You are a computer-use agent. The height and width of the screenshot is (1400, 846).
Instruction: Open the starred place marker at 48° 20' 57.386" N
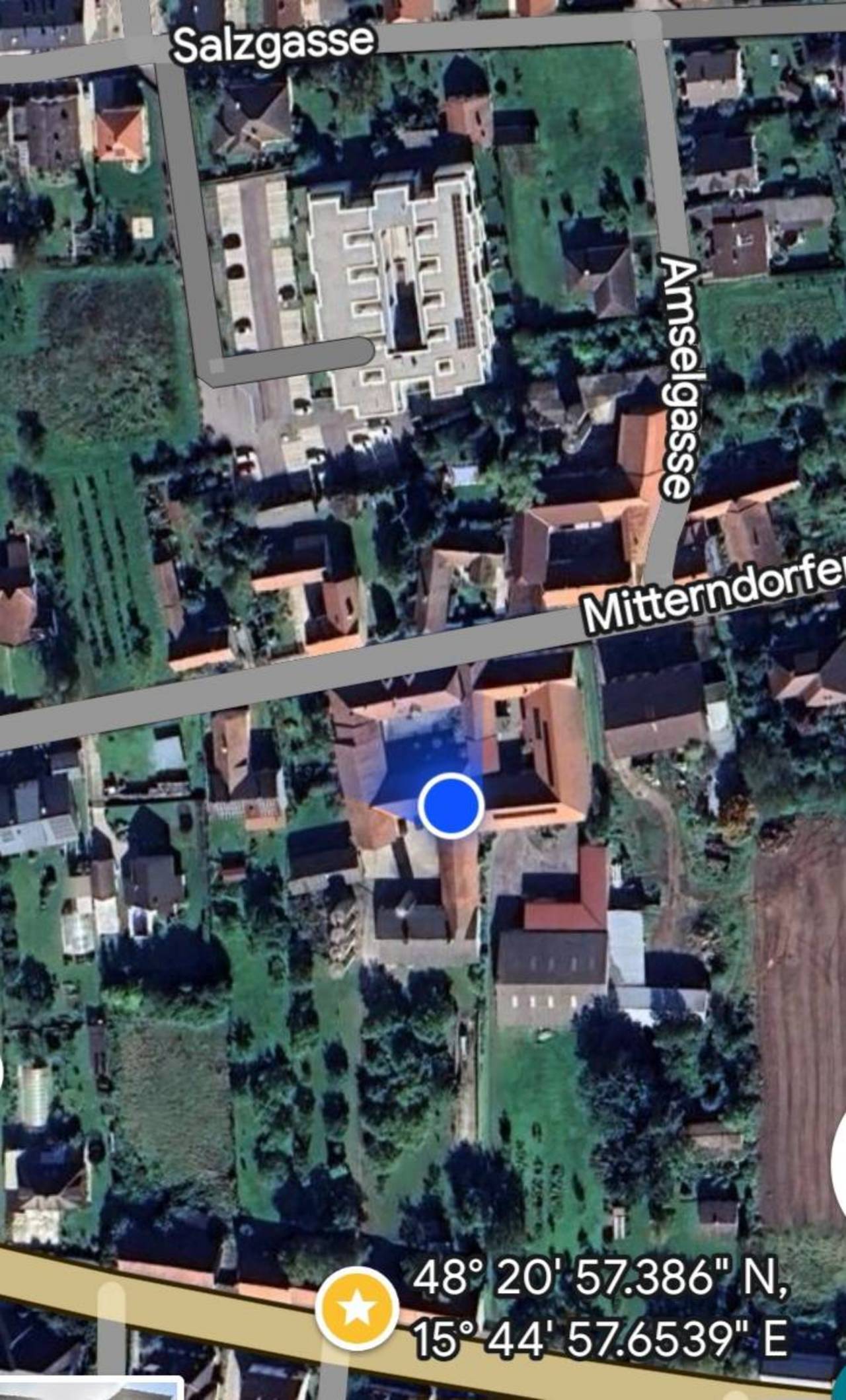point(357,1308)
